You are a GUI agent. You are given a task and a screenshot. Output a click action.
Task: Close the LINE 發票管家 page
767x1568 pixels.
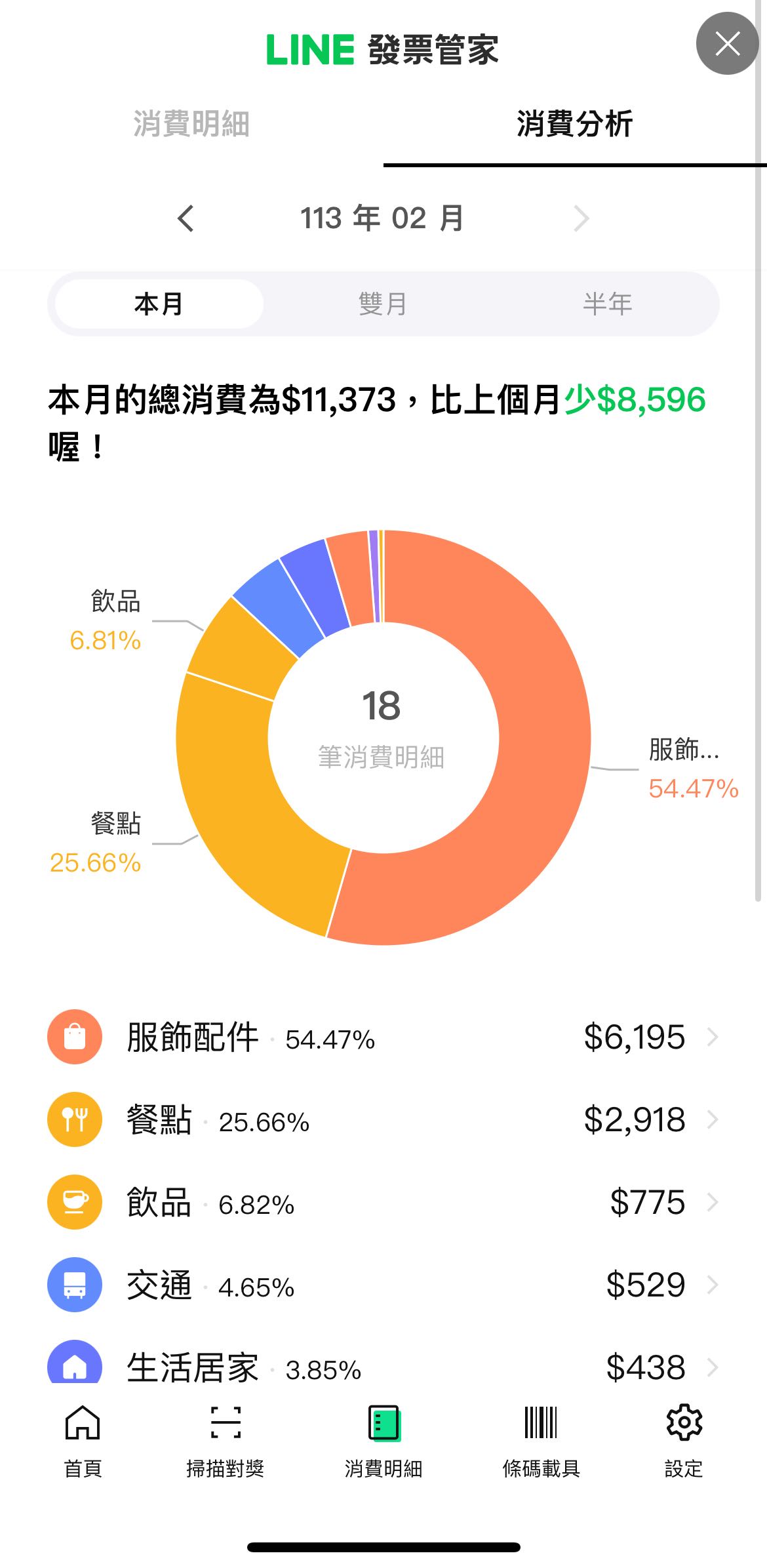coord(727,44)
